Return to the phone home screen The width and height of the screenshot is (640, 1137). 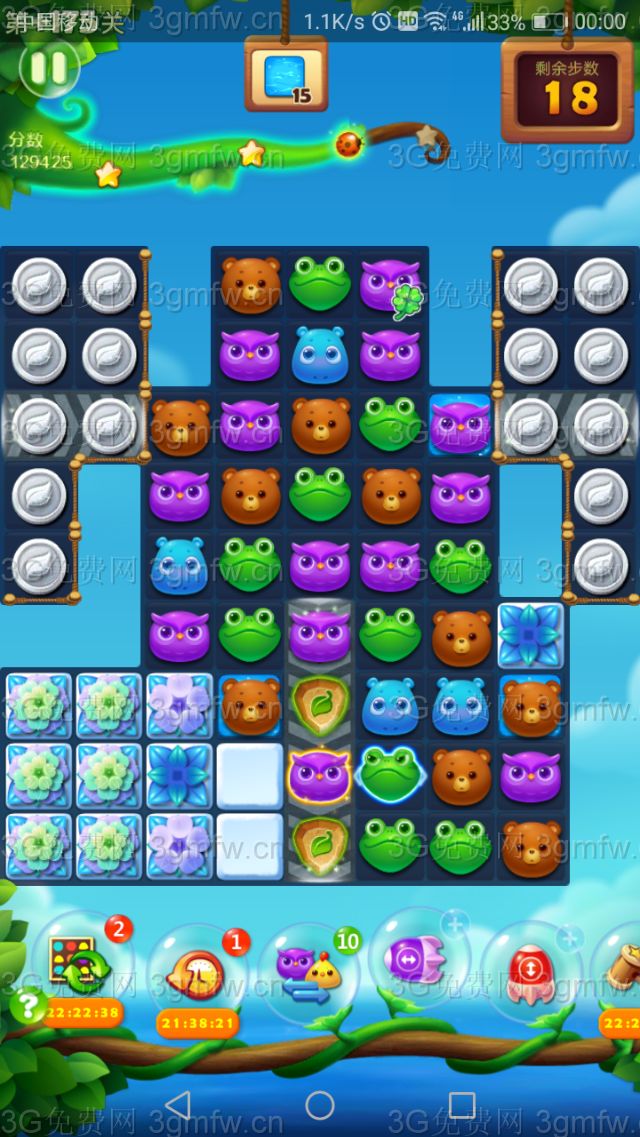(320, 1105)
